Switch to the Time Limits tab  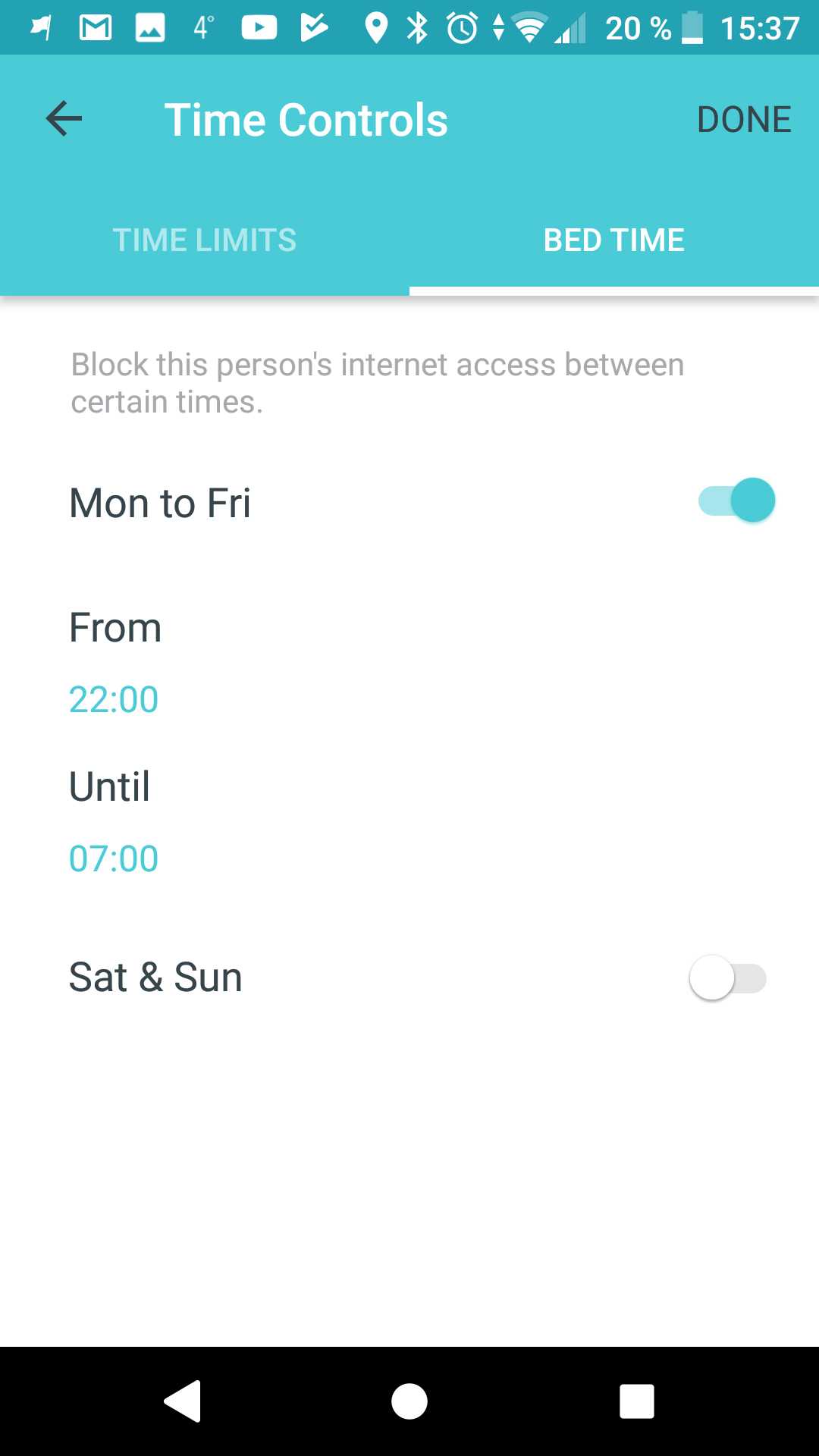(x=205, y=240)
